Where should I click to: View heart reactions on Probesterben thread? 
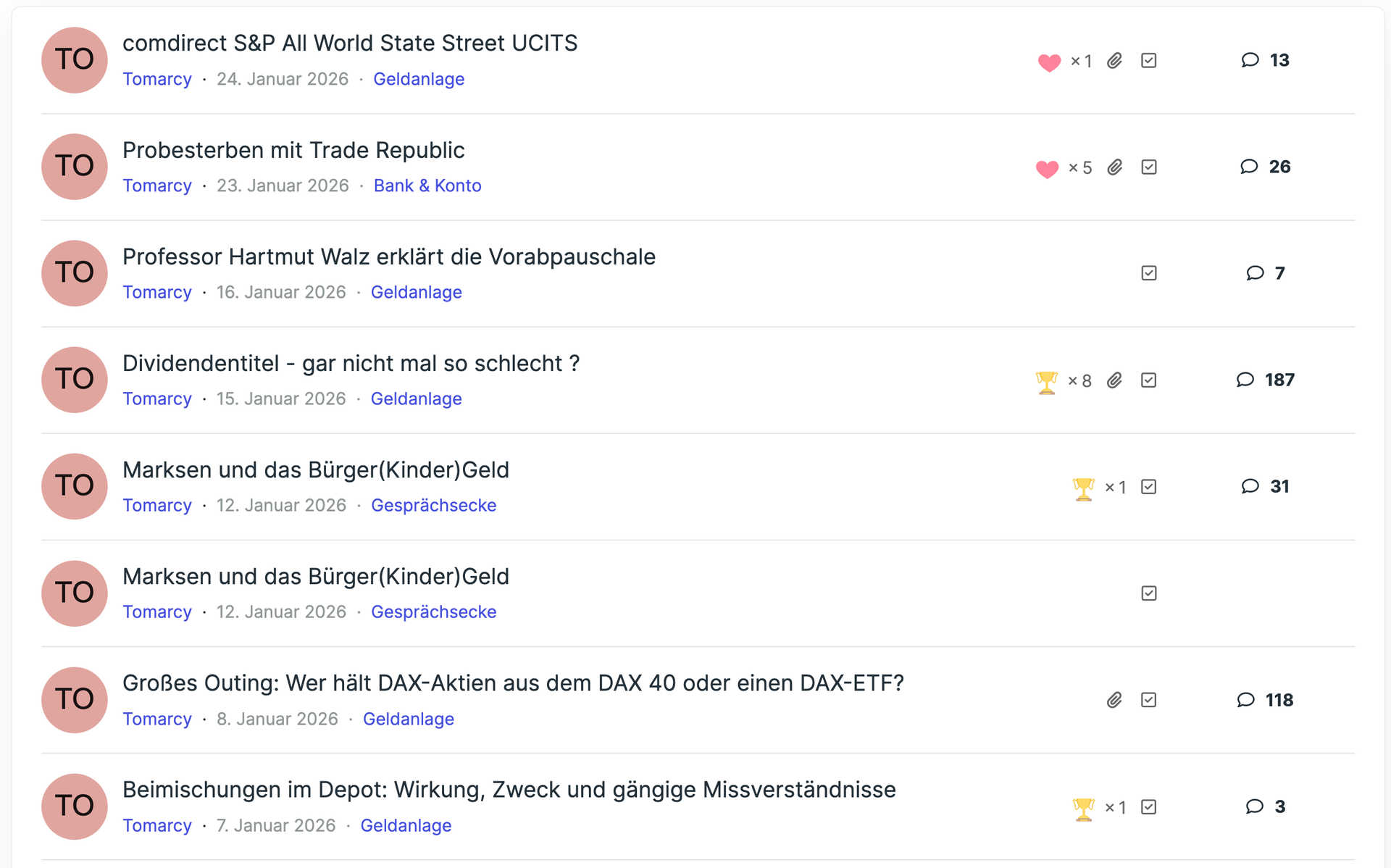1064,168
